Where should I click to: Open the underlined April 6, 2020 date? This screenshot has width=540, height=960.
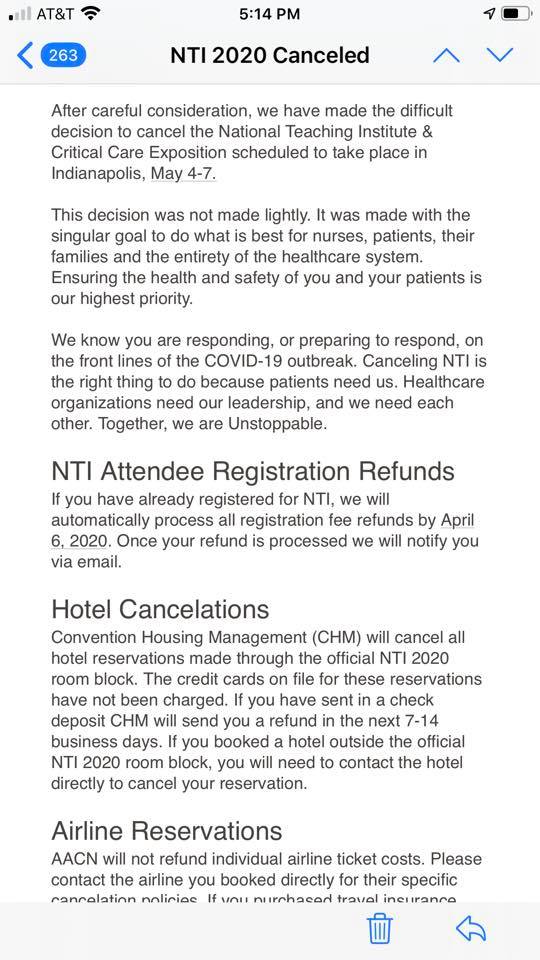(x=263, y=531)
